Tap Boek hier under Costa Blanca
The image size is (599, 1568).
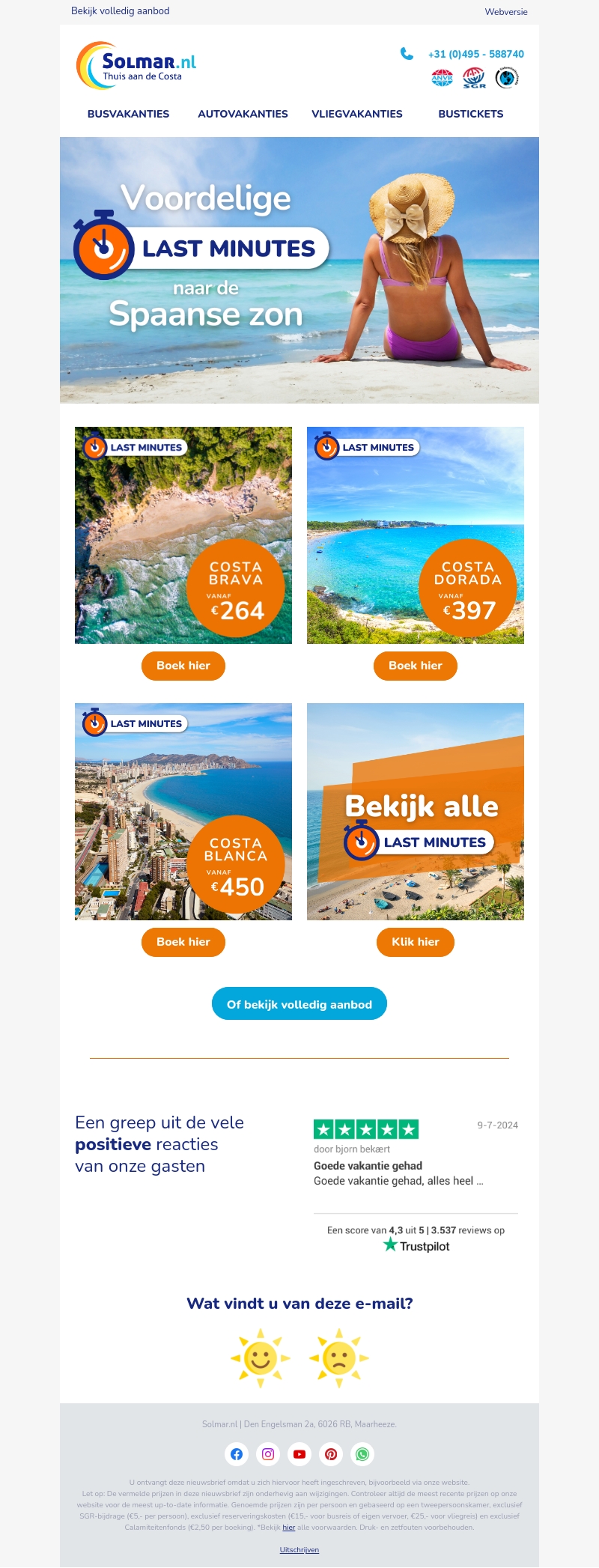(183, 942)
